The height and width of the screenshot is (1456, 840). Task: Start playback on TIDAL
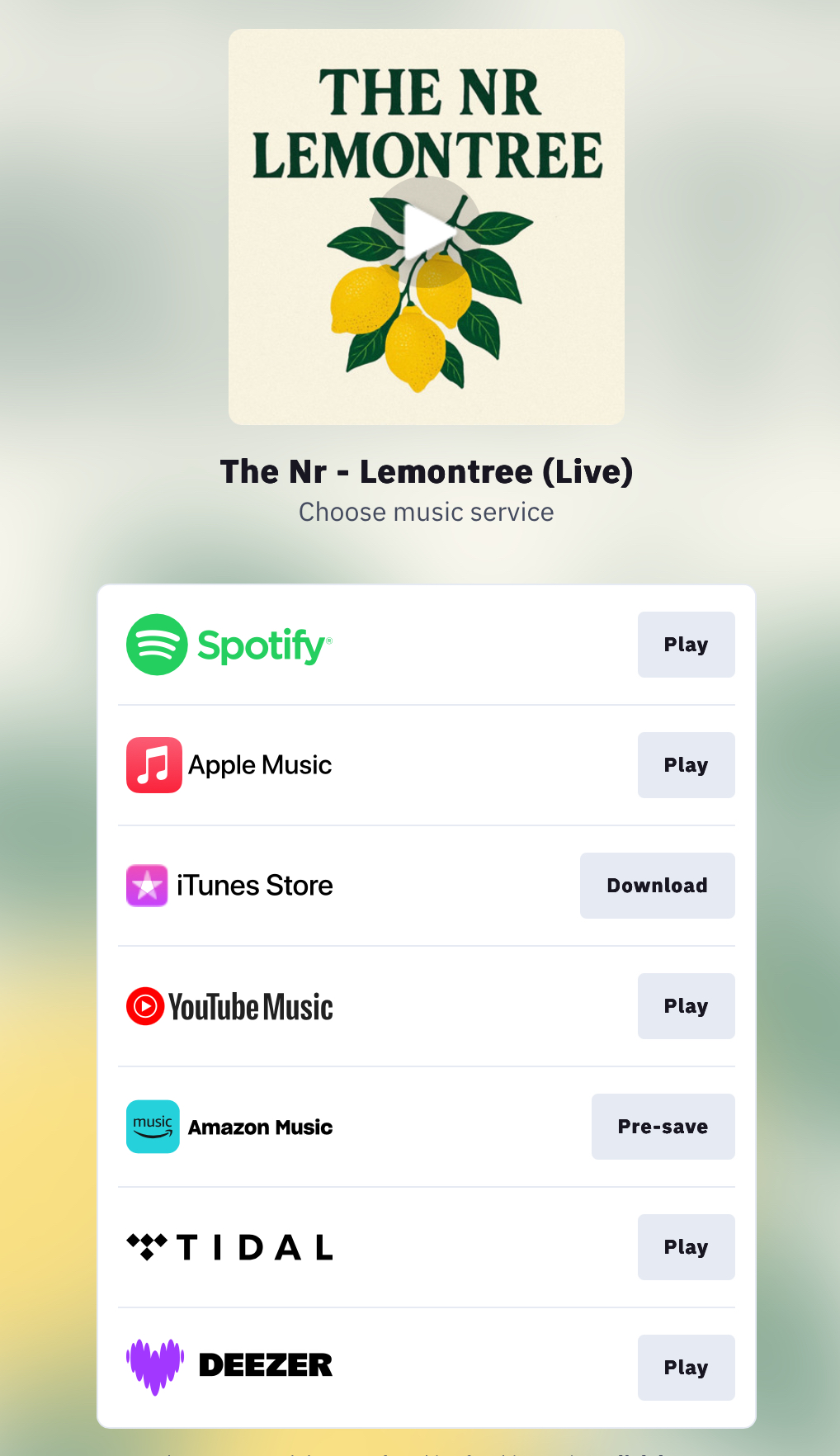pos(685,1247)
